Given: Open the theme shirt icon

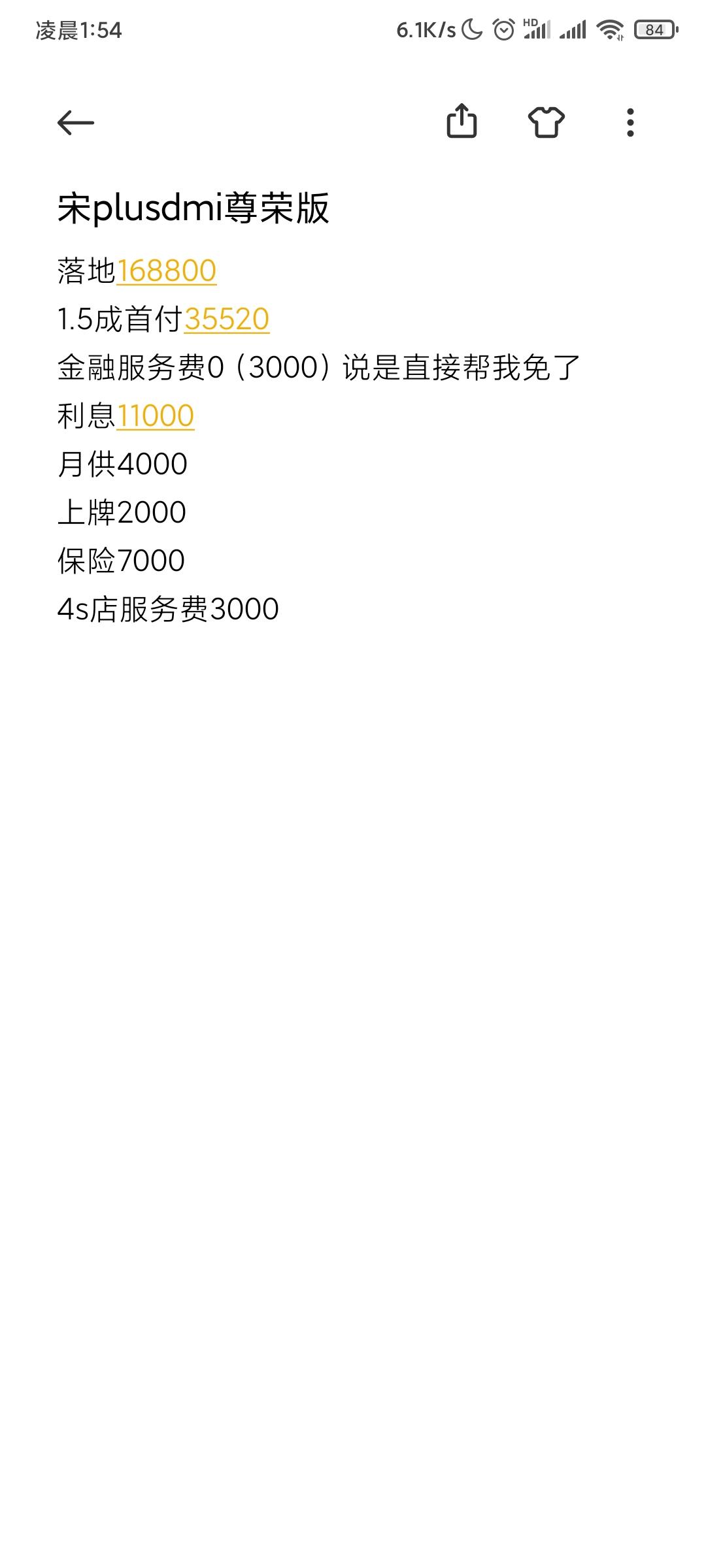Looking at the screenshot, I should pyautogui.click(x=546, y=122).
